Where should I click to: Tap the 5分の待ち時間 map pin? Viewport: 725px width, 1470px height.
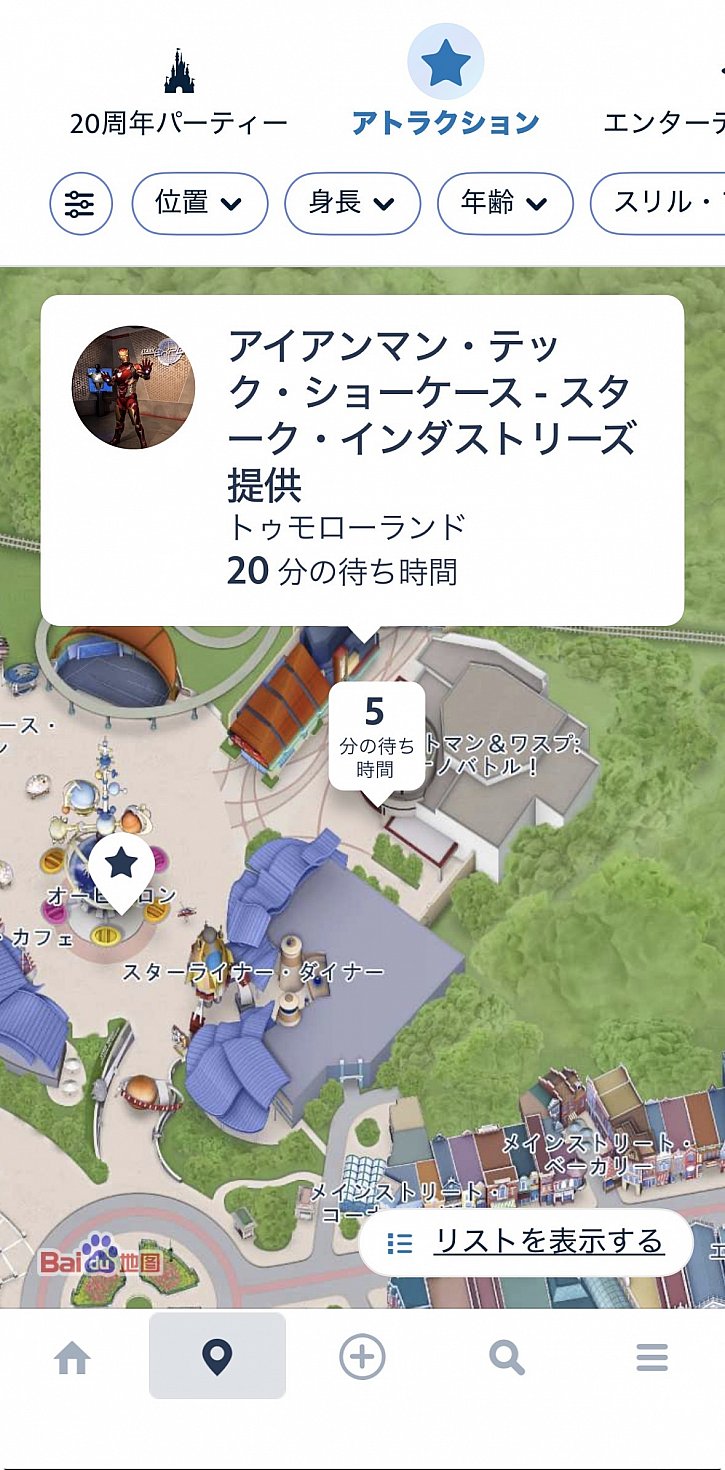click(375, 738)
